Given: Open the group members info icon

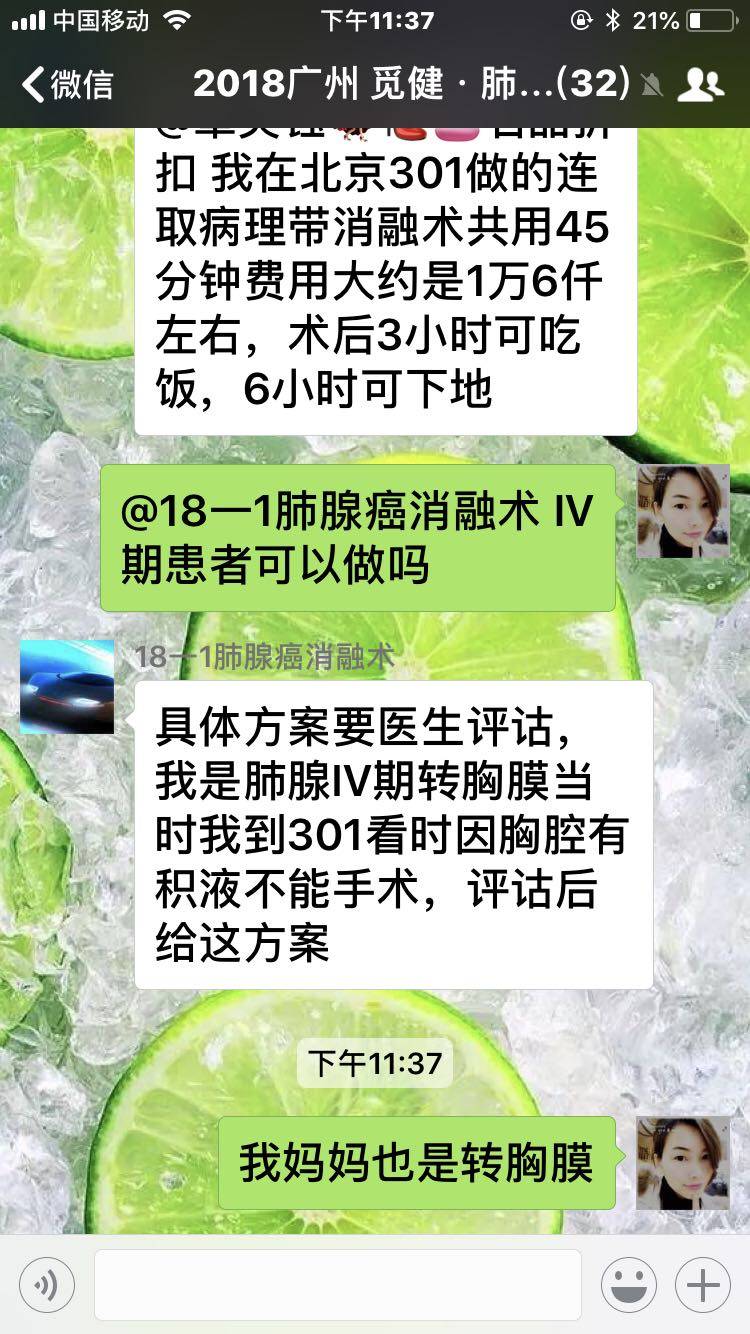Looking at the screenshot, I should (700, 85).
